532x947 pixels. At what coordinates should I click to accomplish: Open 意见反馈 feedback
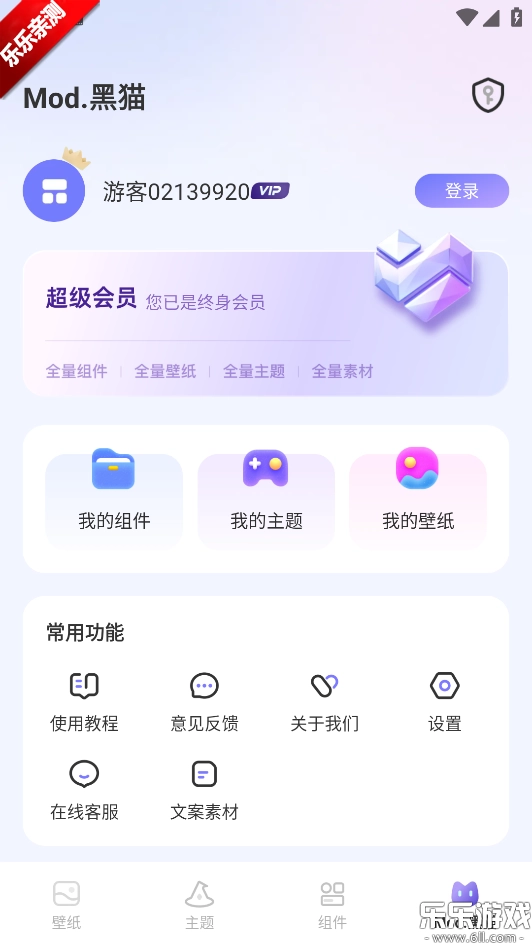tap(204, 702)
